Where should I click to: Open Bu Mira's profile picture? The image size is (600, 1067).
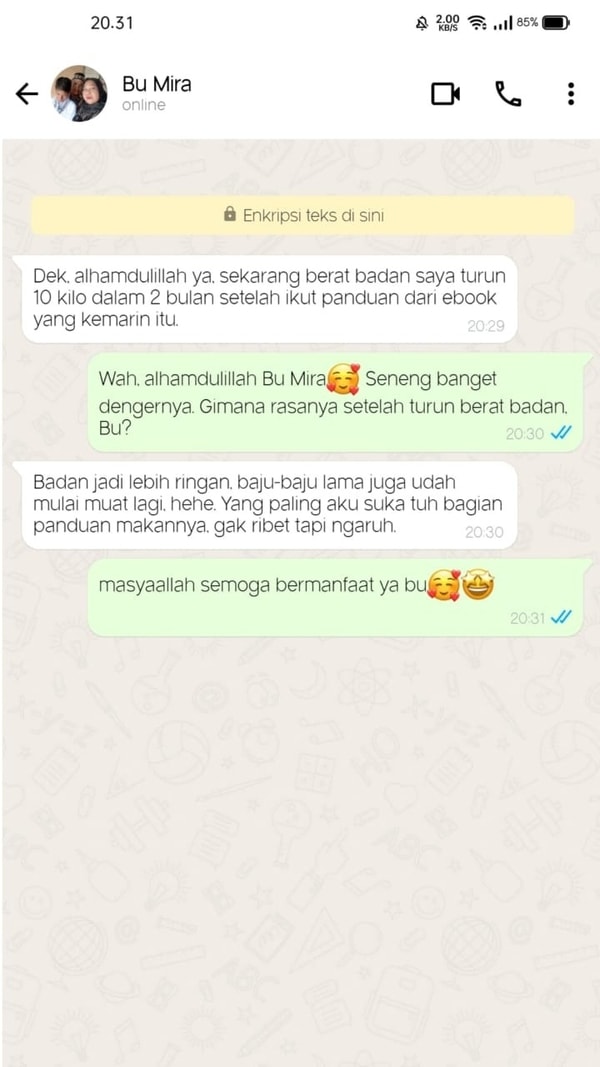(x=79, y=94)
